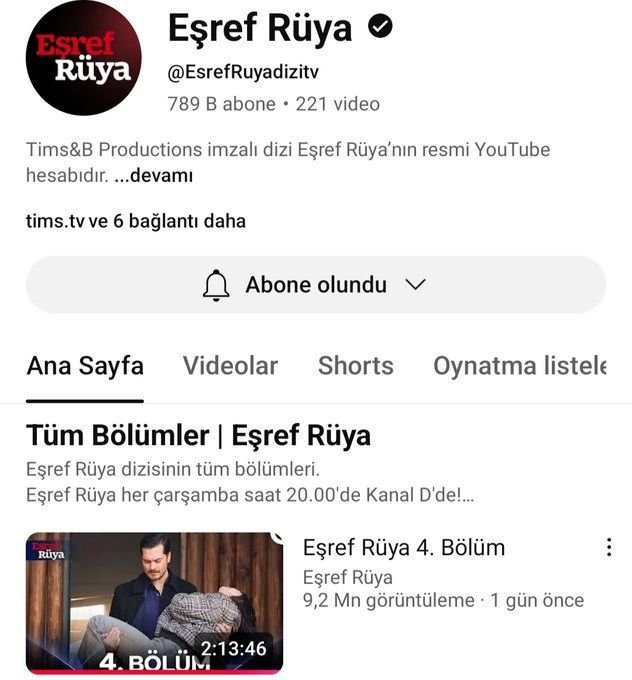Open the Abone olundu subscription dropdown
632x680 pixels.
pos(315,285)
